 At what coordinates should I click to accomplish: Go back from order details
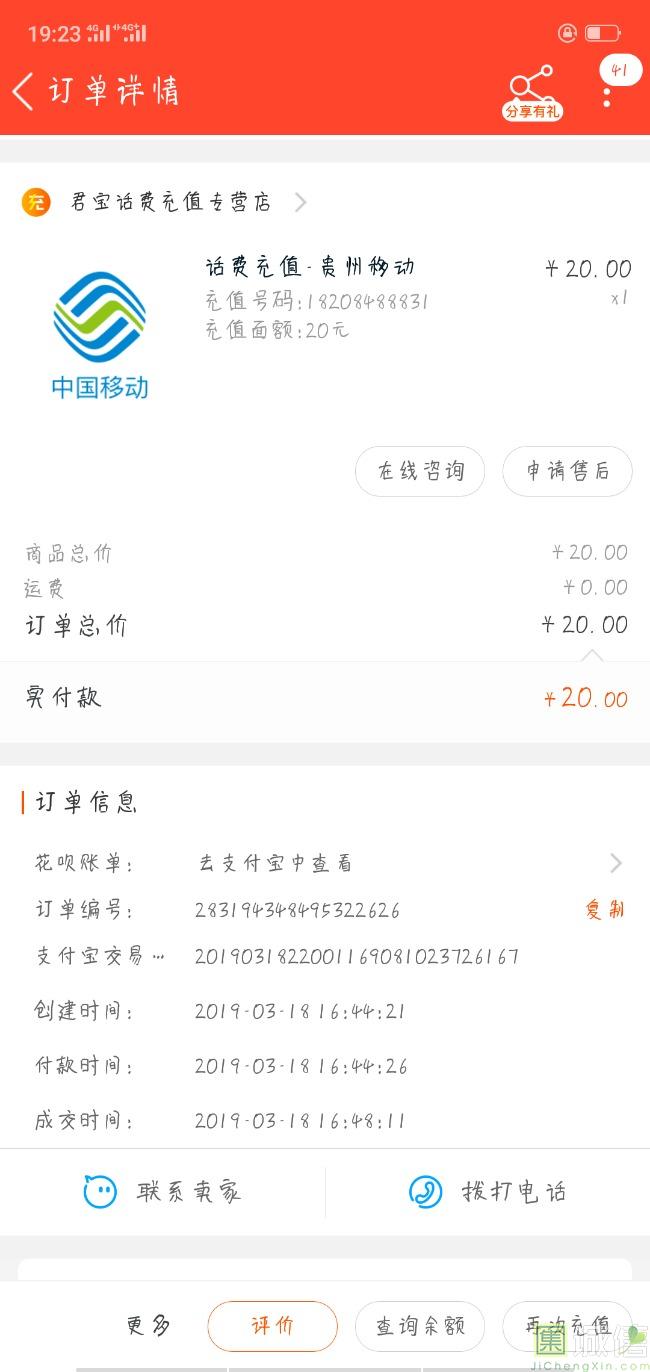23,91
